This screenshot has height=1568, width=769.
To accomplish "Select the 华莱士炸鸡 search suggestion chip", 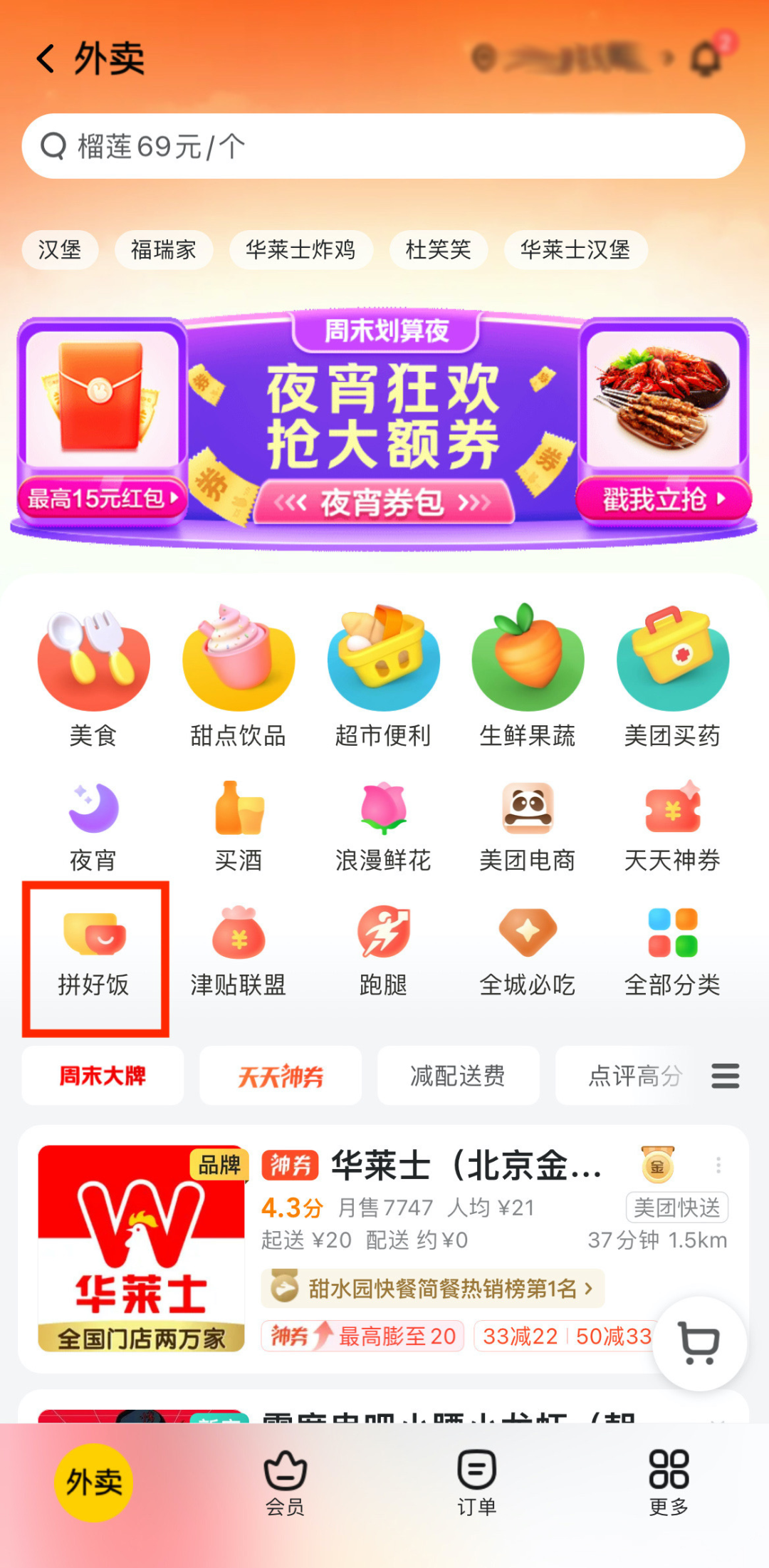I will click(x=300, y=250).
